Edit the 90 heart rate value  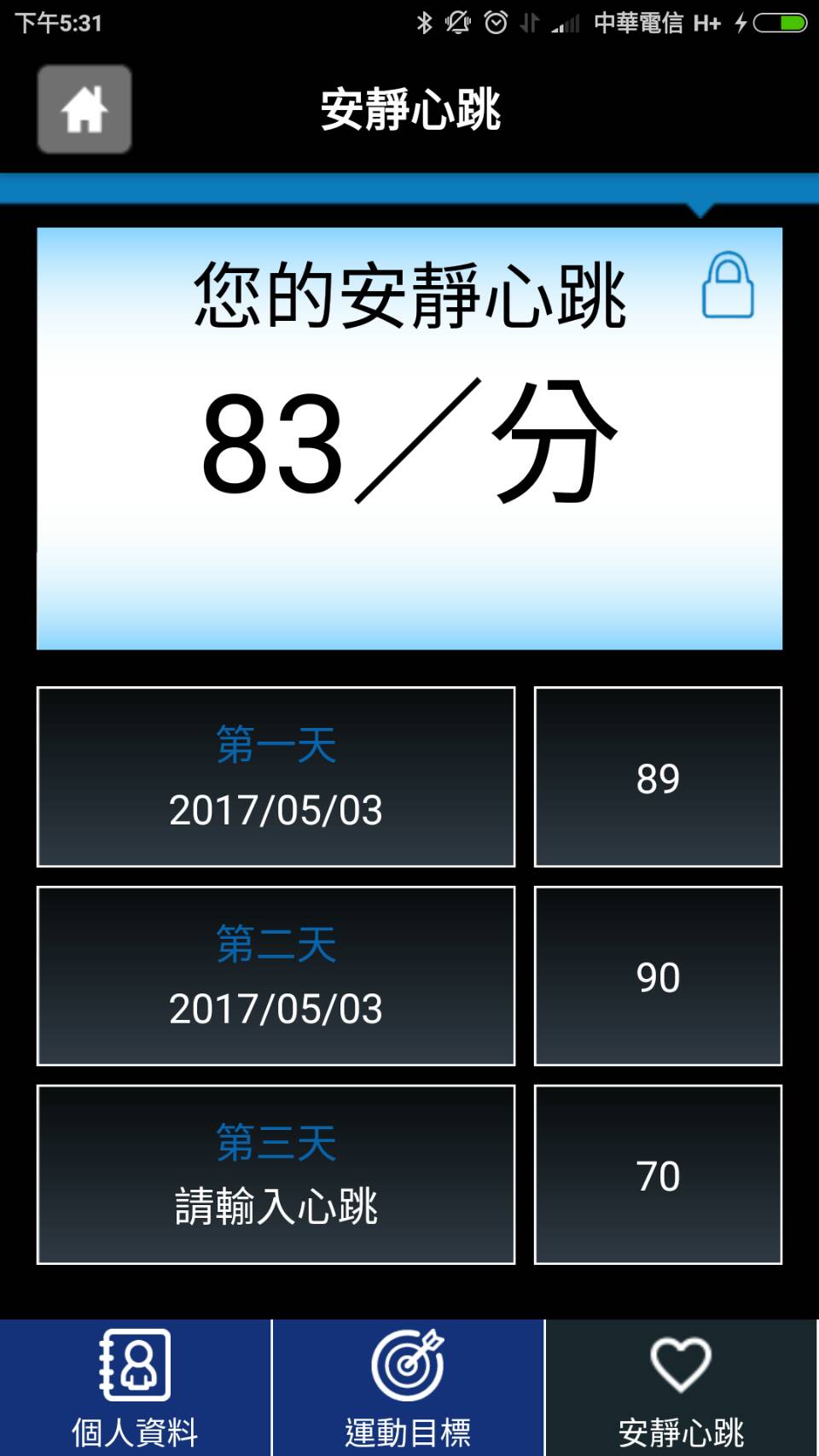658,976
